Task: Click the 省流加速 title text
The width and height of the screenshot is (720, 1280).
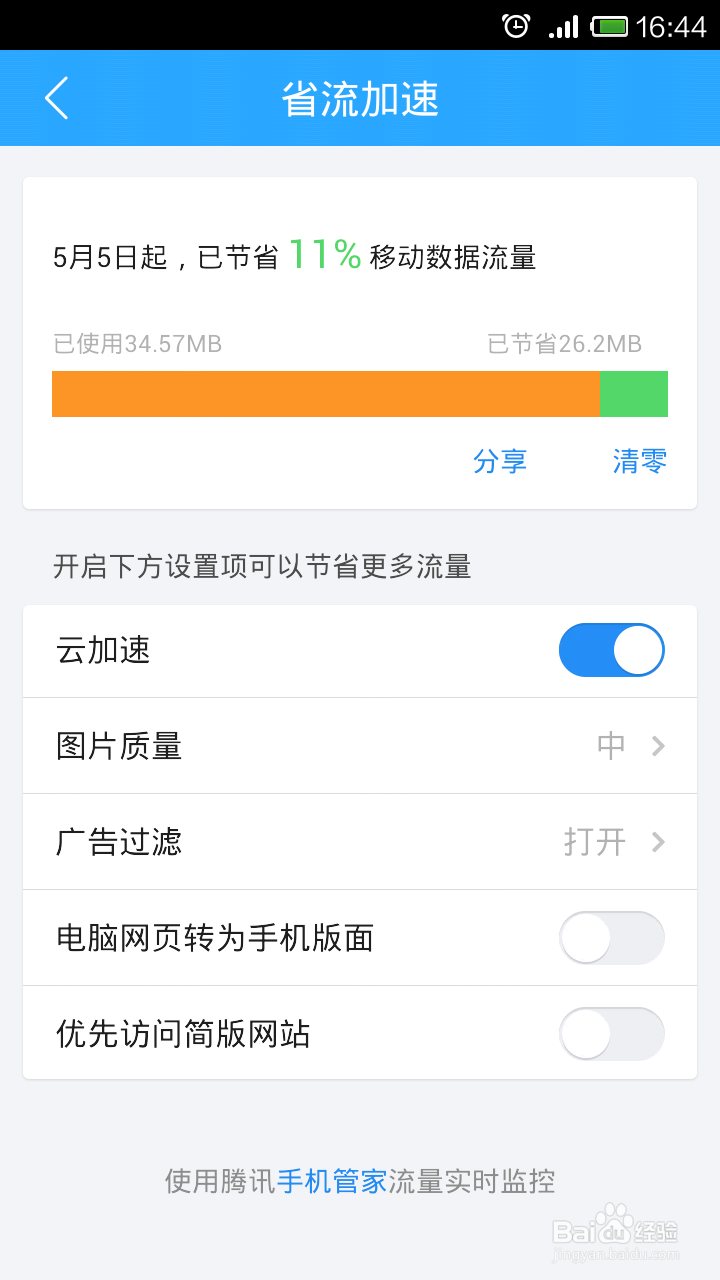Action: coord(360,98)
